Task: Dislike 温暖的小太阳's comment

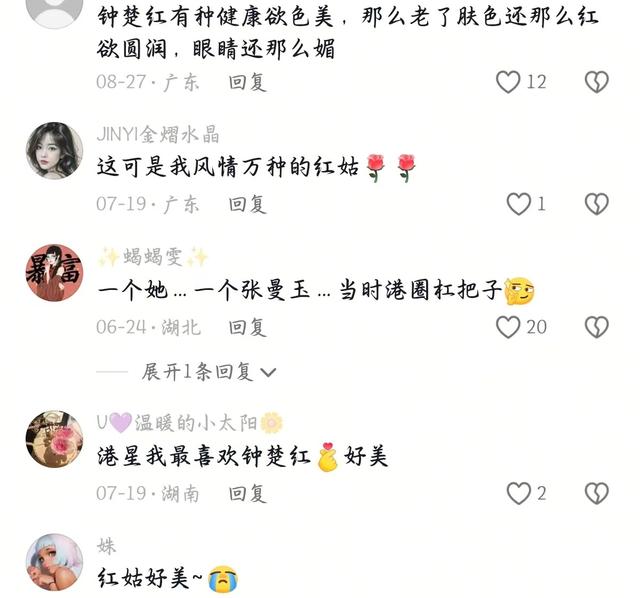Action: [597, 492]
